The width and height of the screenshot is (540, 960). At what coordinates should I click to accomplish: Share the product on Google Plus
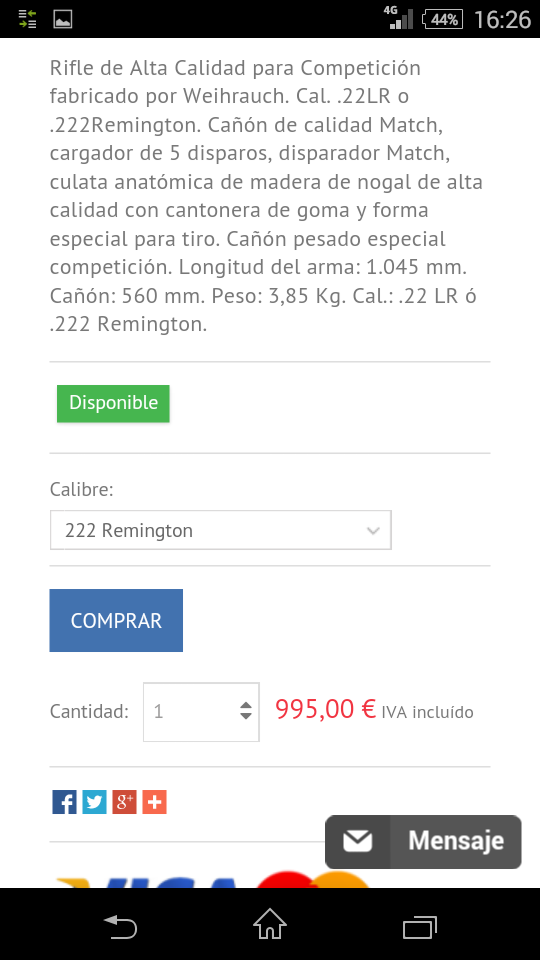pyautogui.click(x=124, y=802)
